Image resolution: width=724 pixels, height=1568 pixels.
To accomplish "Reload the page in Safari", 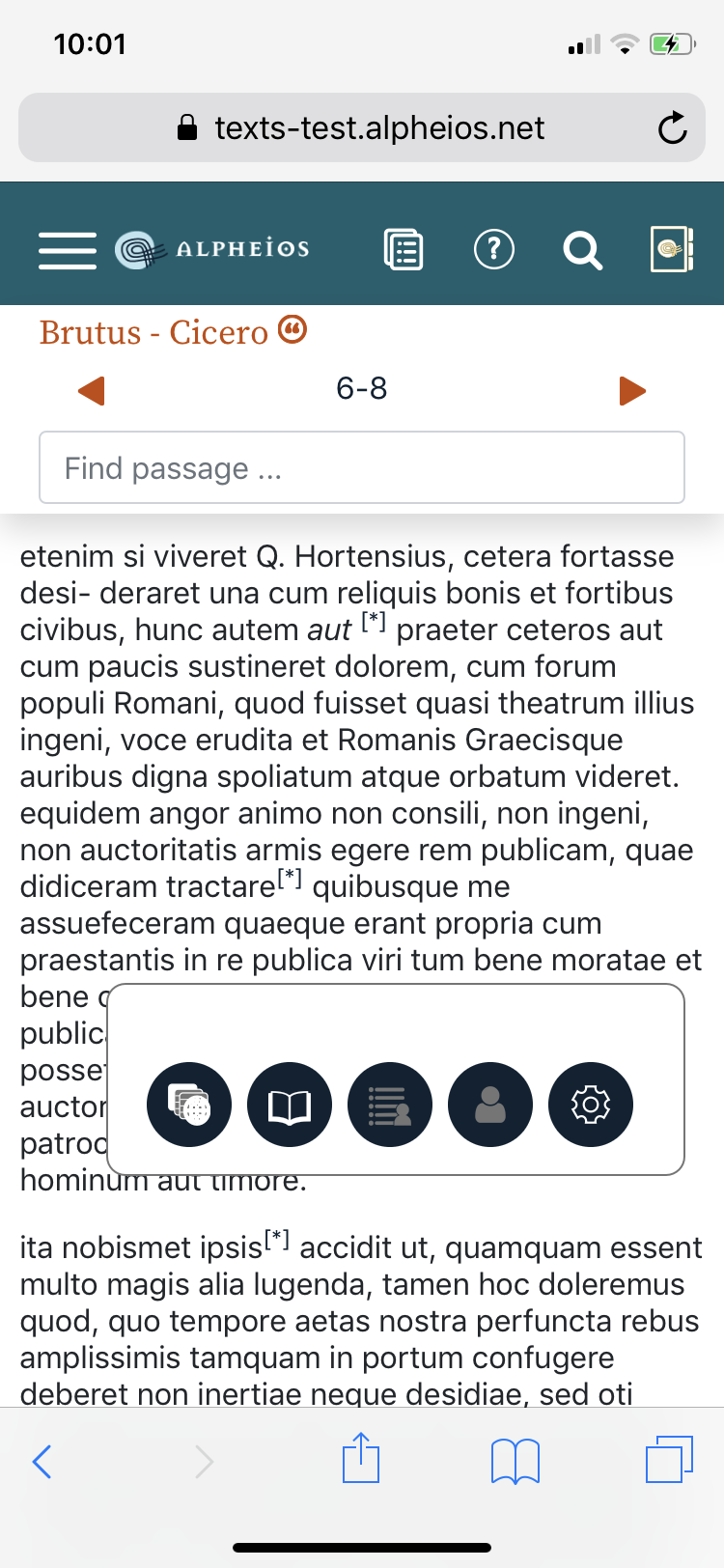I will 672,128.
